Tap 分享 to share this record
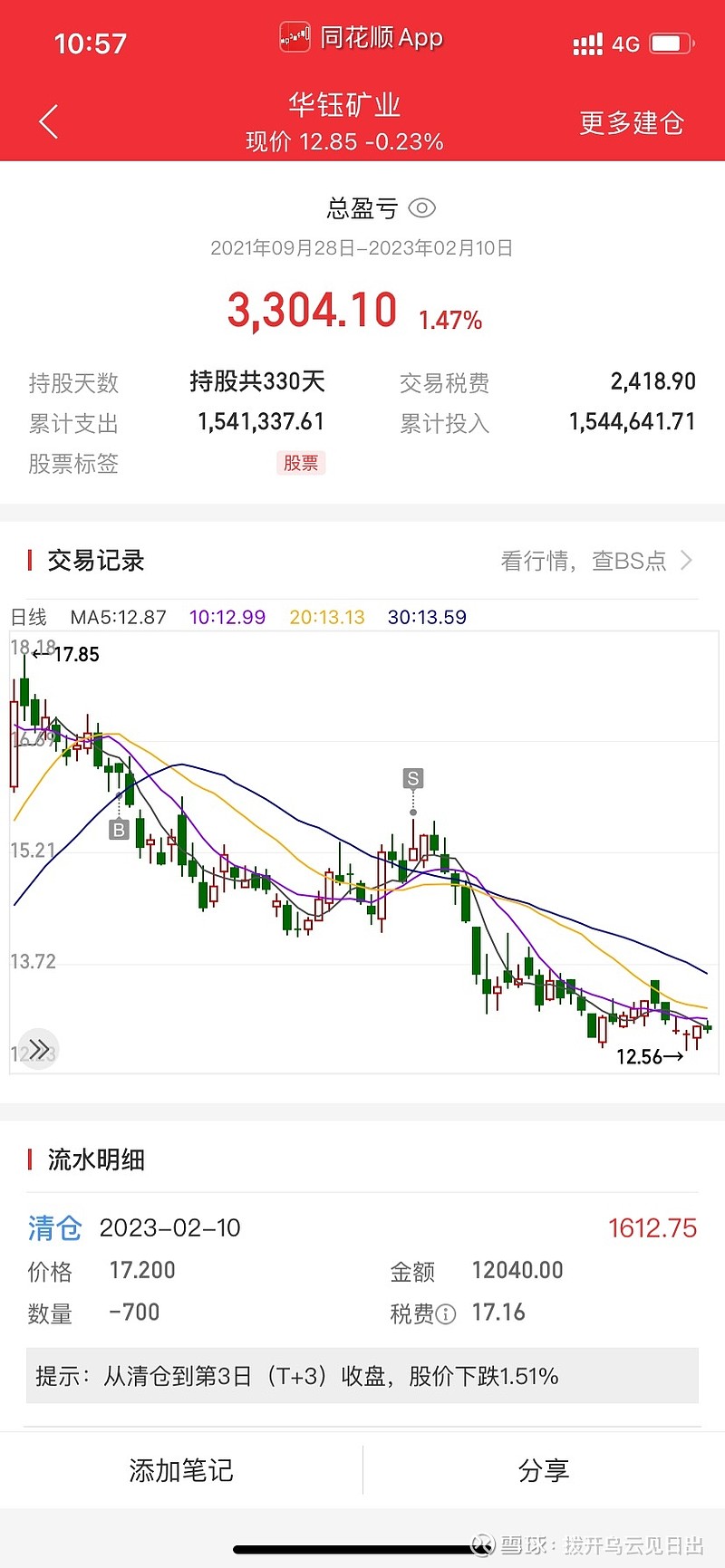The height and width of the screenshot is (1568, 725). (x=544, y=1469)
